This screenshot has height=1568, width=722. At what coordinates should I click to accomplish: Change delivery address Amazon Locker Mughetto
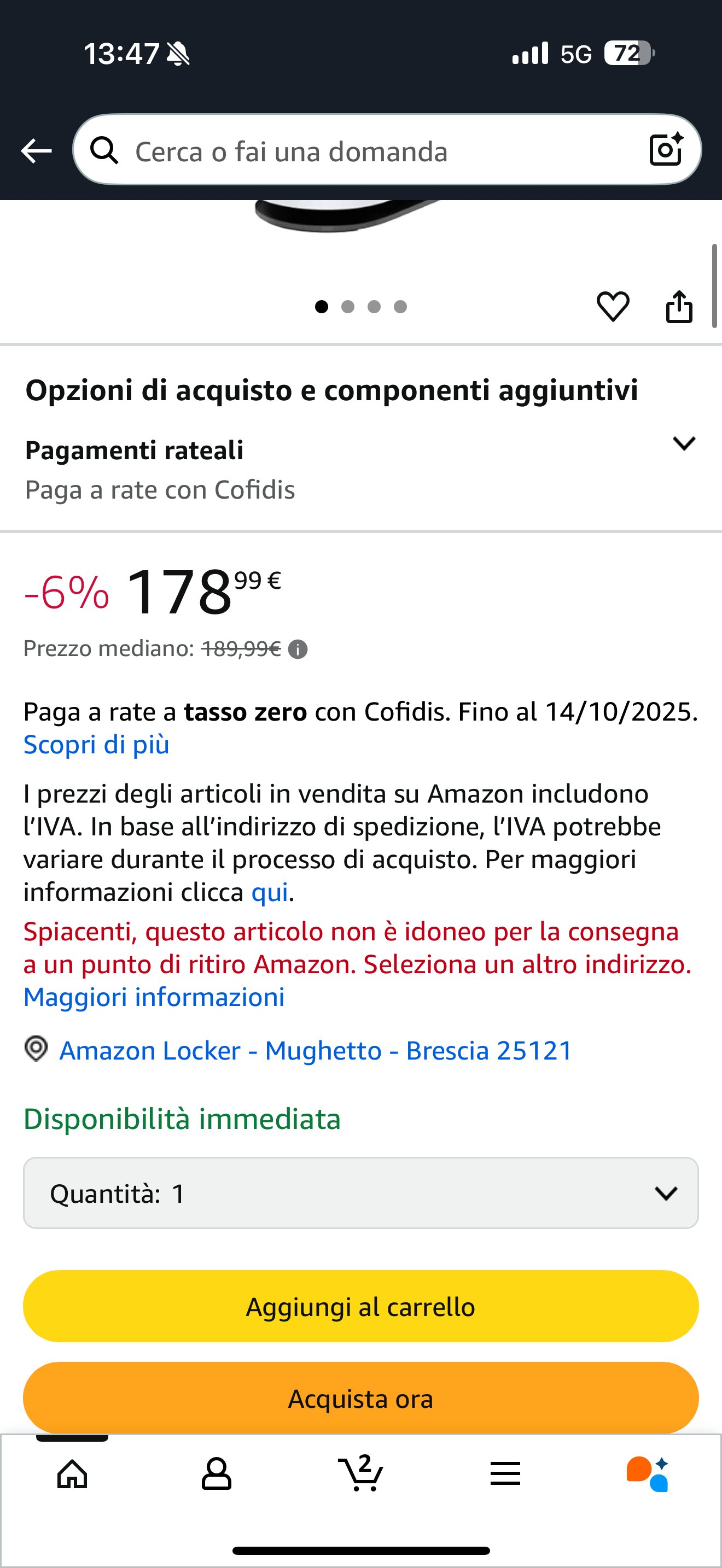click(316, 1051)
